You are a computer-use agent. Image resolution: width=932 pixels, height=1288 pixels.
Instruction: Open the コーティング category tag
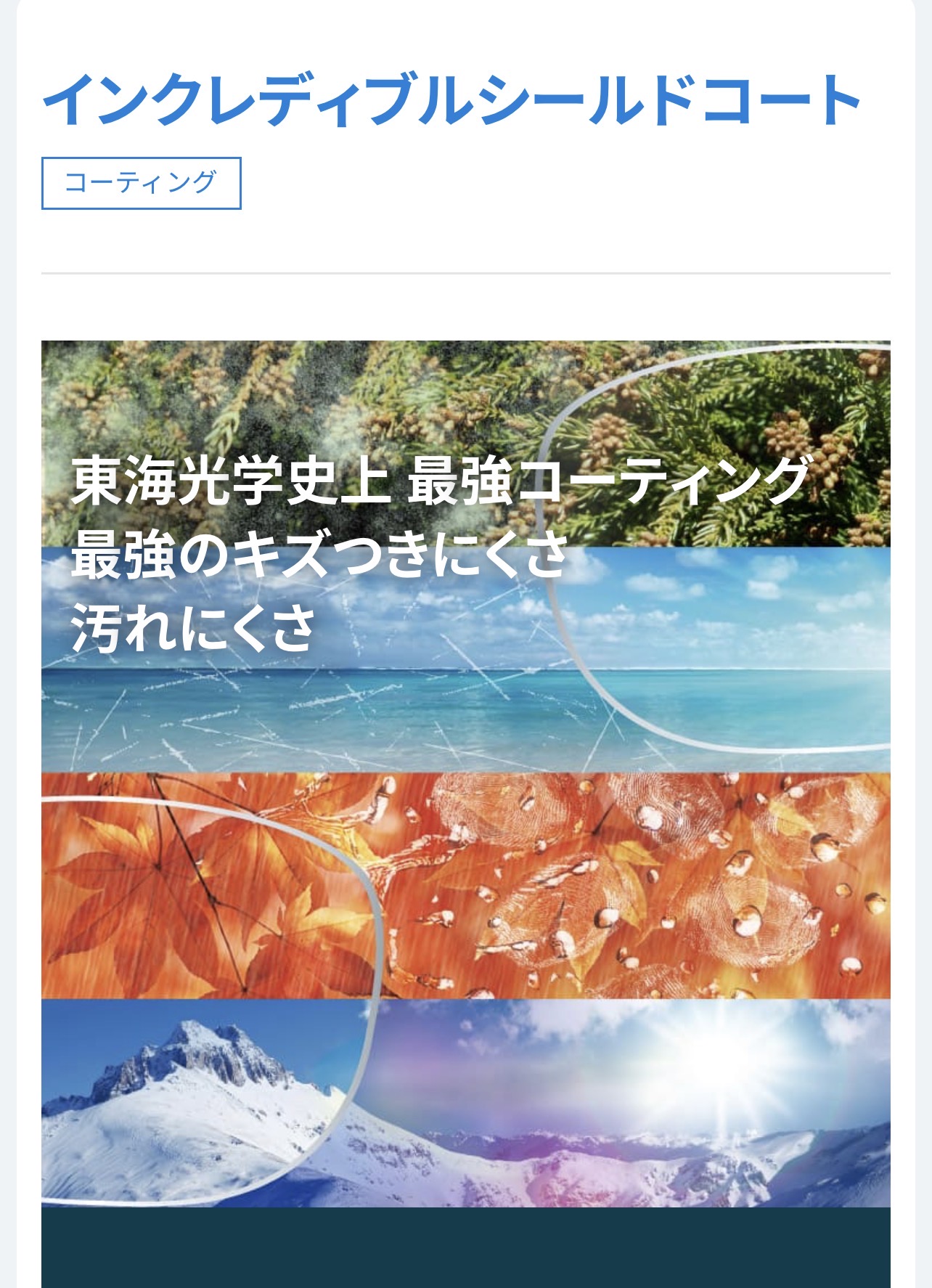pyautogui.click(x=141, y=183)
